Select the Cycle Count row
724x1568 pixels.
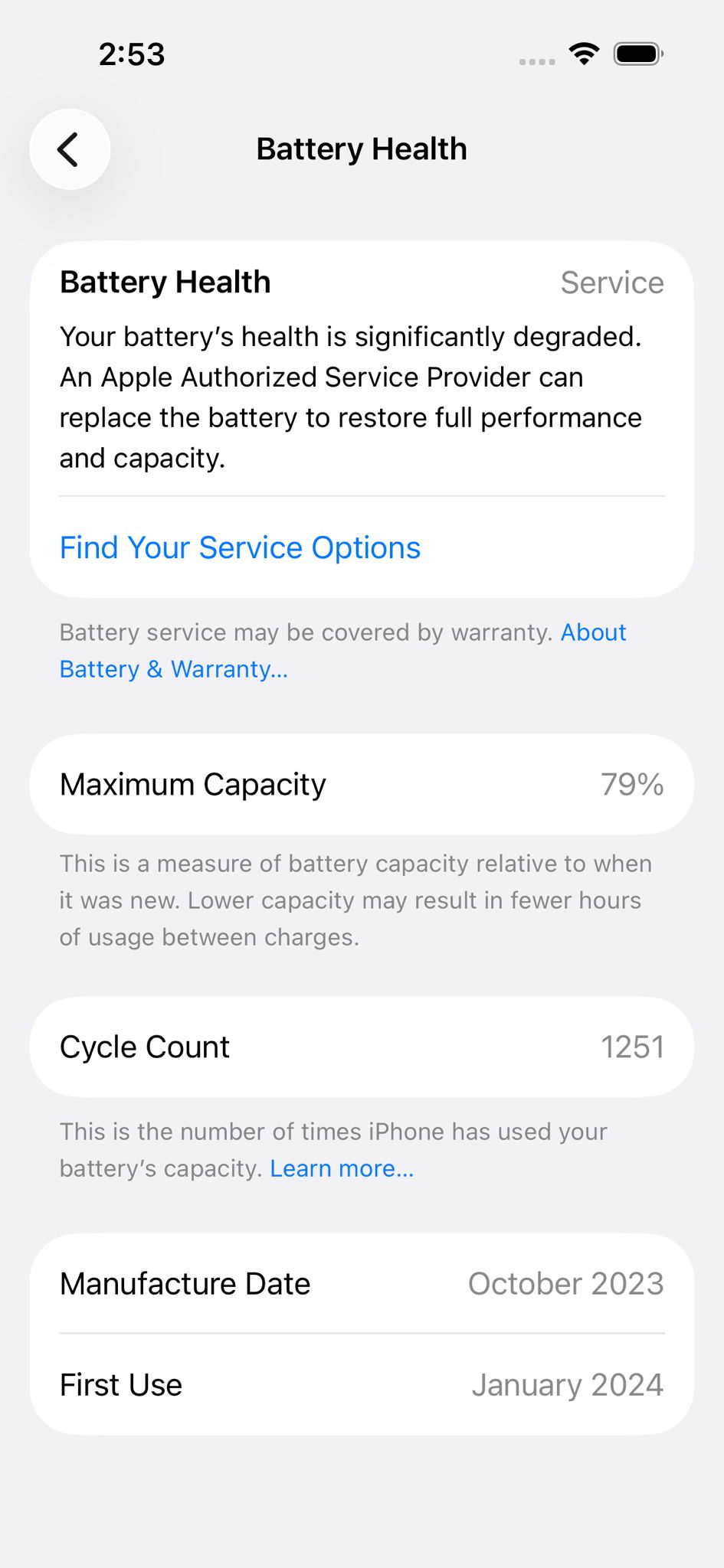click(x=362, y=1046)
